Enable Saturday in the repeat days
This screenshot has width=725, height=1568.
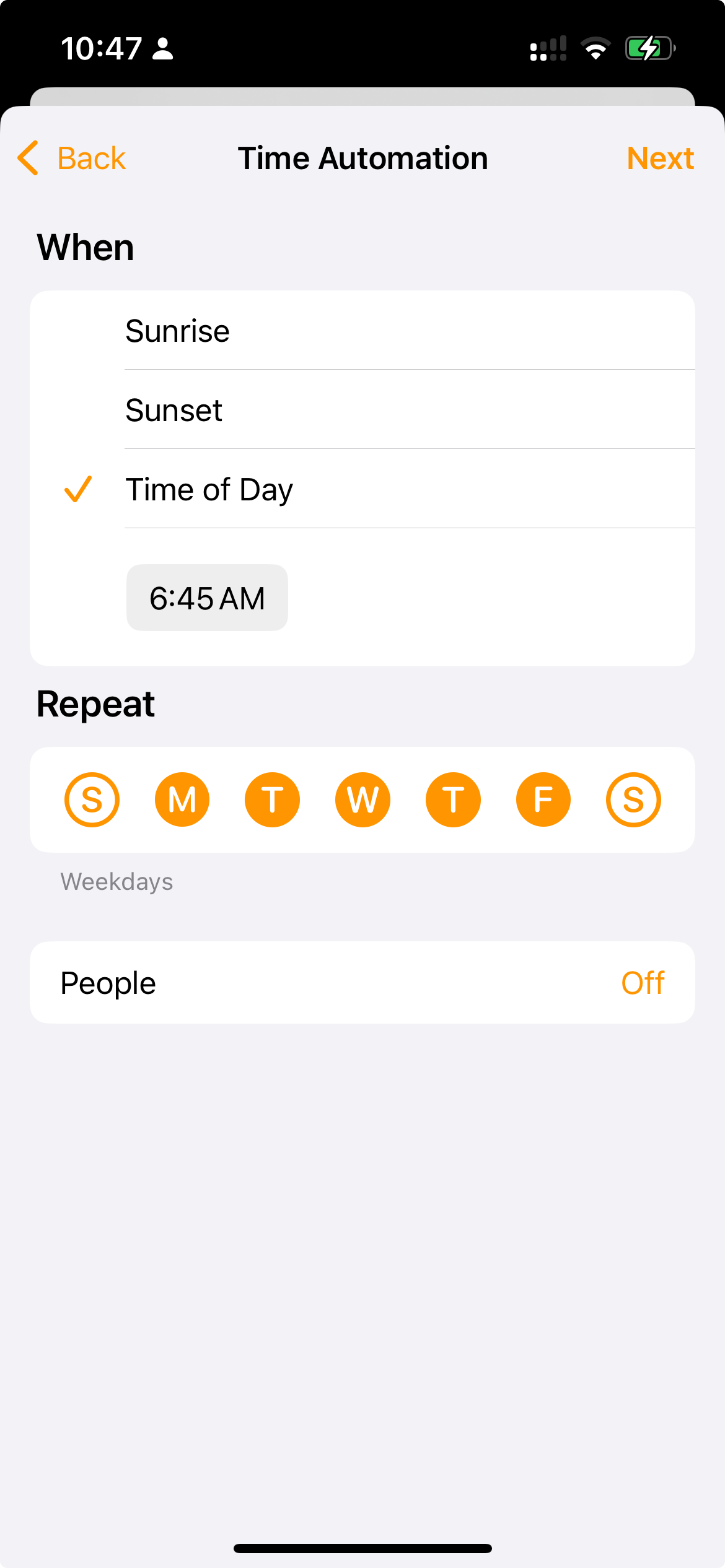pyautogui.click(x=633, y=799)
